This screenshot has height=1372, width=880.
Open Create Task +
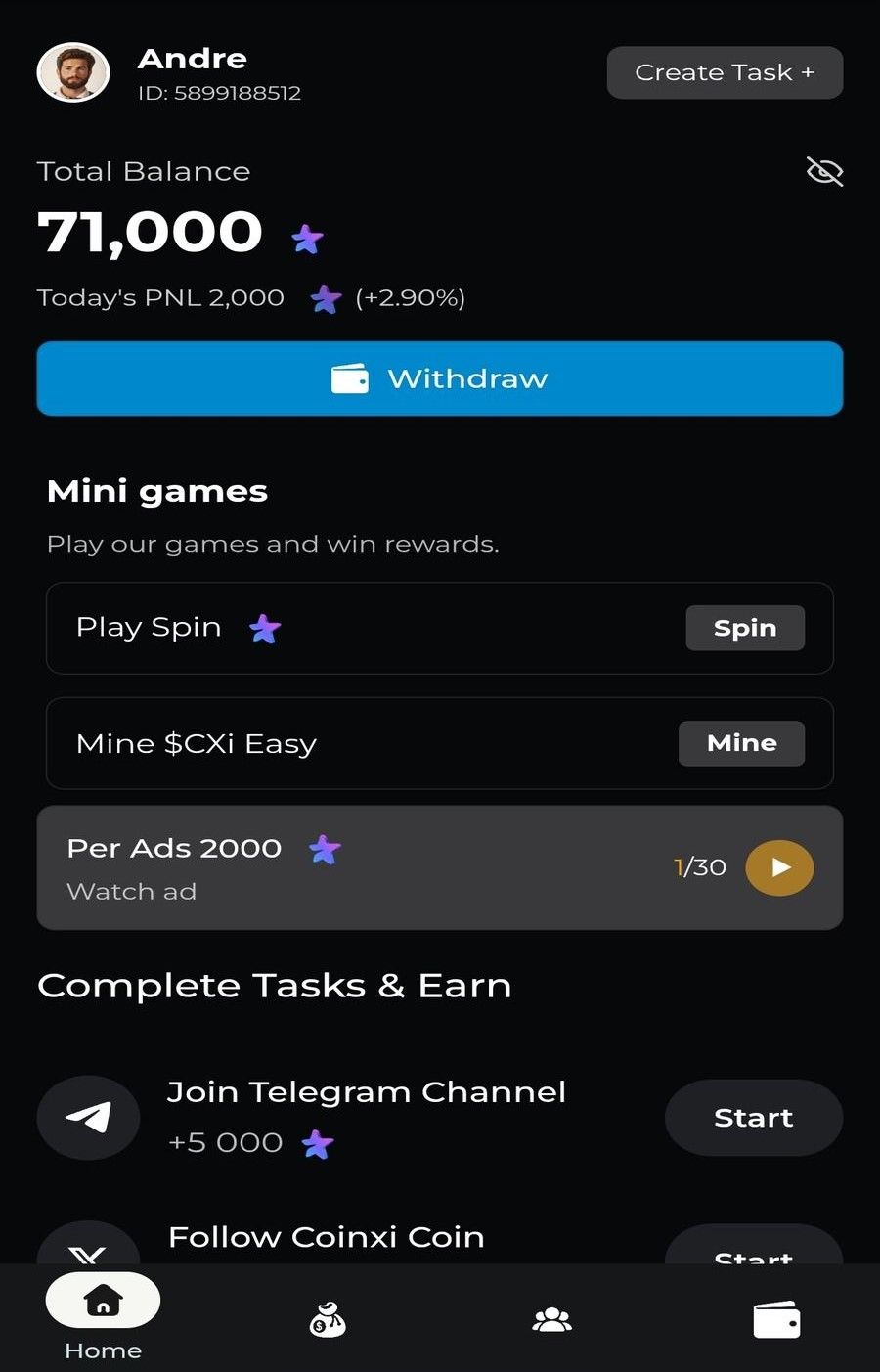pos(724,71)
